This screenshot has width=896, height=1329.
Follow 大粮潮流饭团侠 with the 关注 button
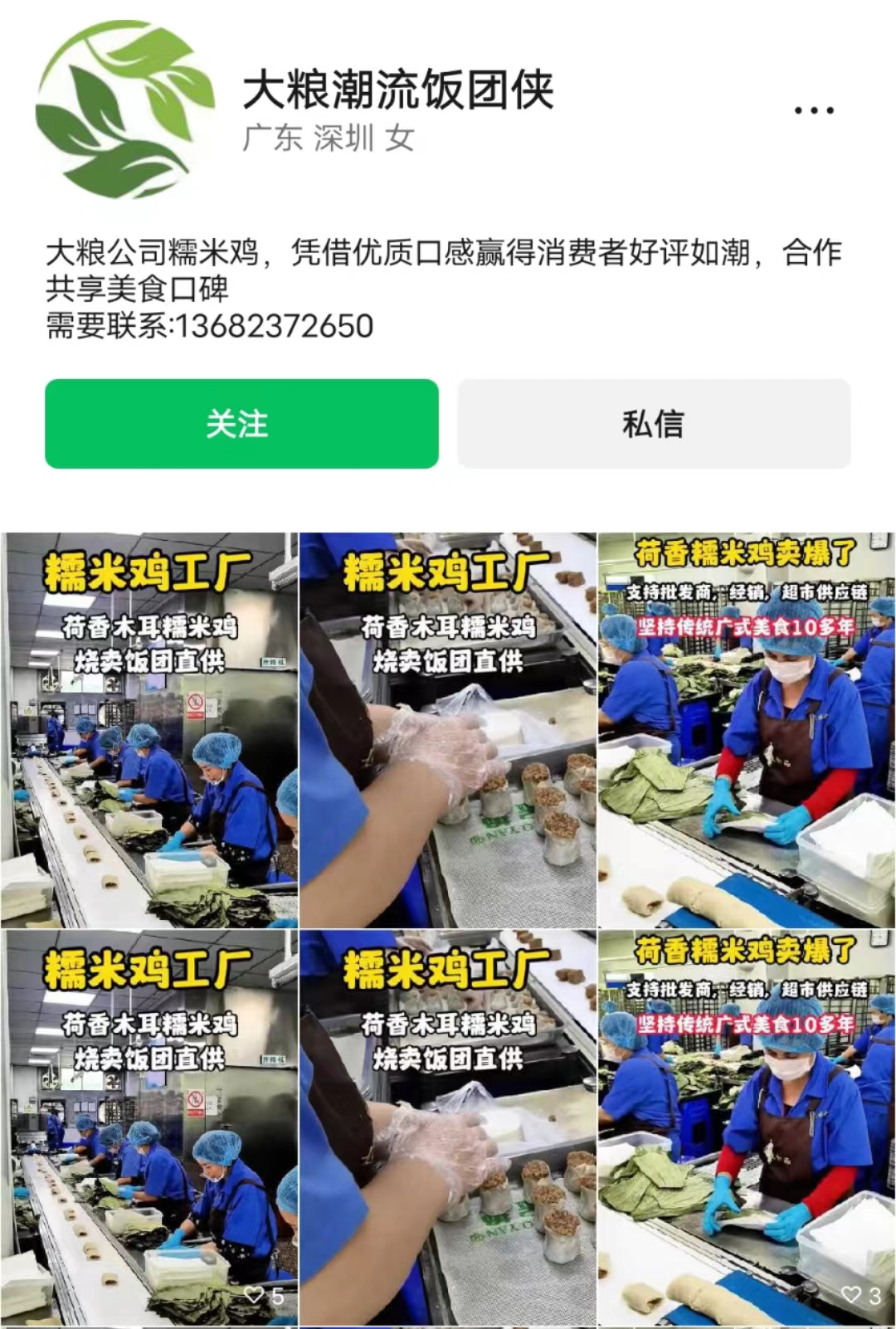click(x=241, y=424)
